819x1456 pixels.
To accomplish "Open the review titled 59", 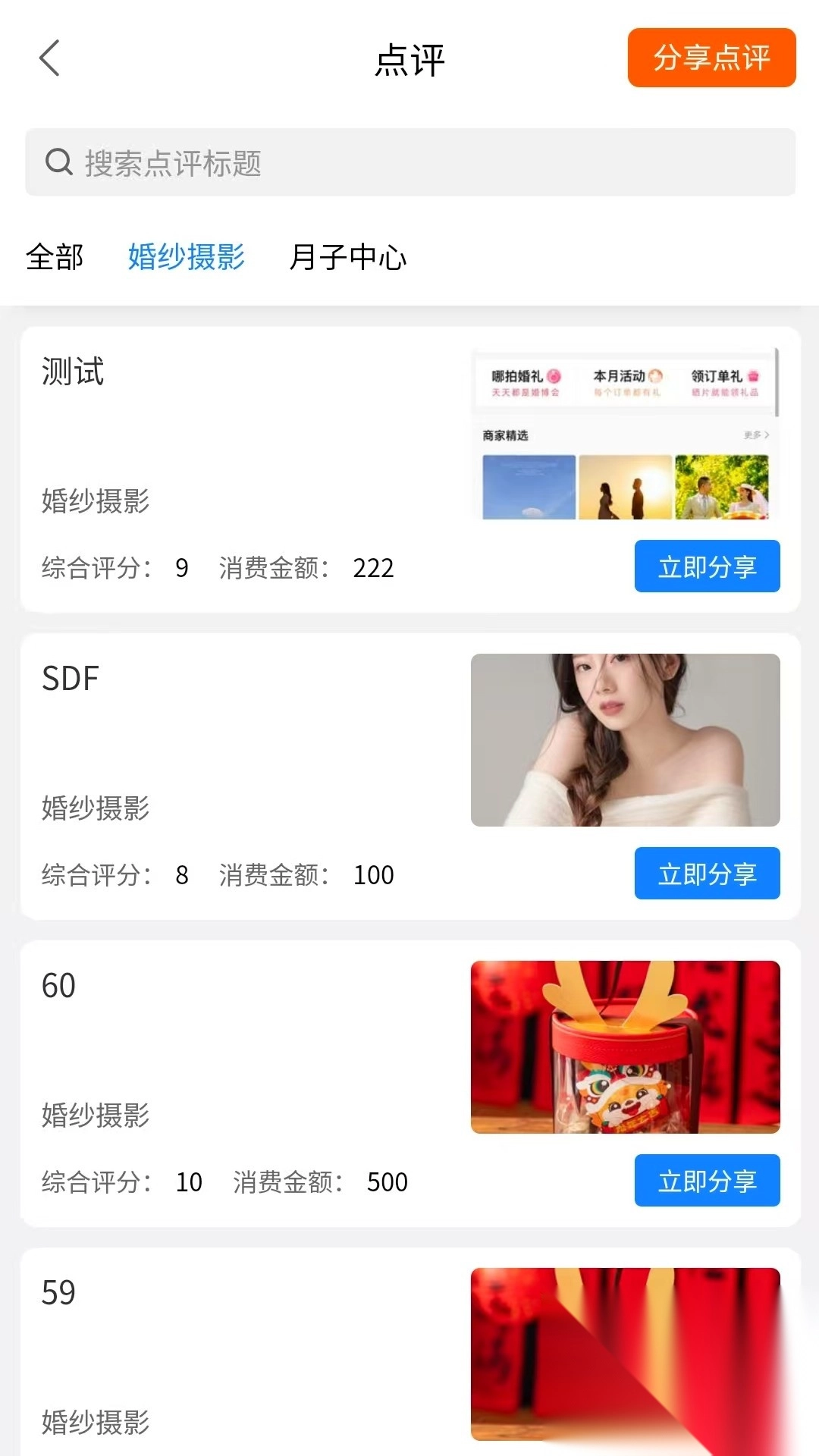I will 57,1293.
